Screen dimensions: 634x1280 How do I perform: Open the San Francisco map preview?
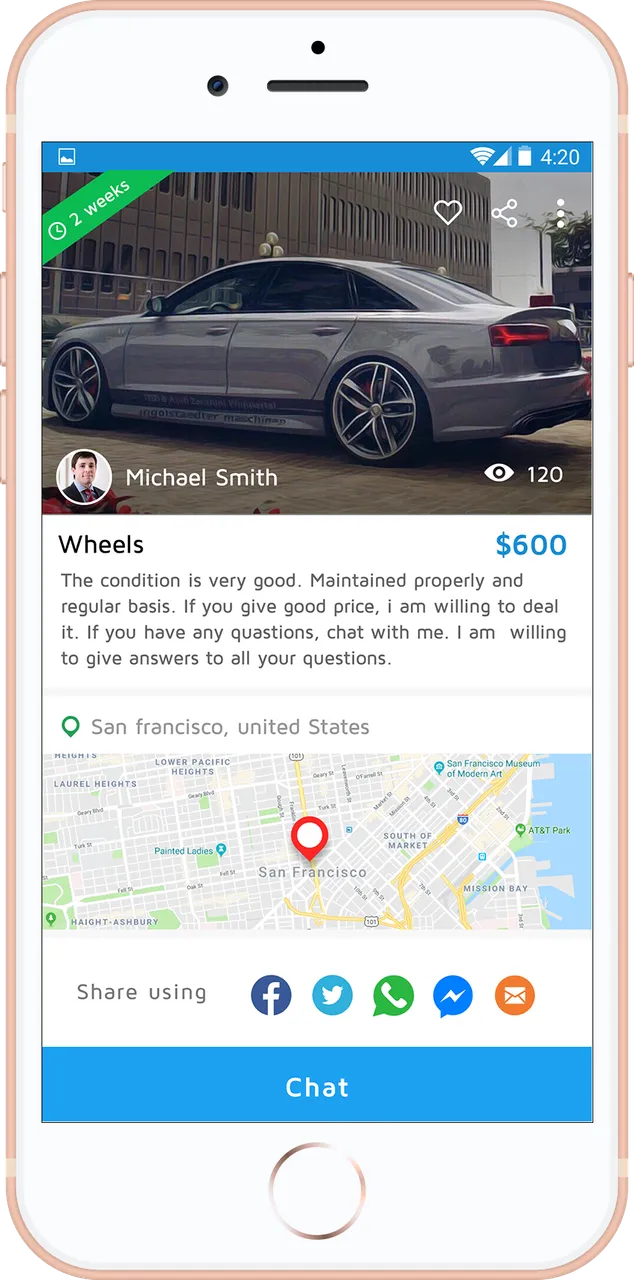[316, 841]
